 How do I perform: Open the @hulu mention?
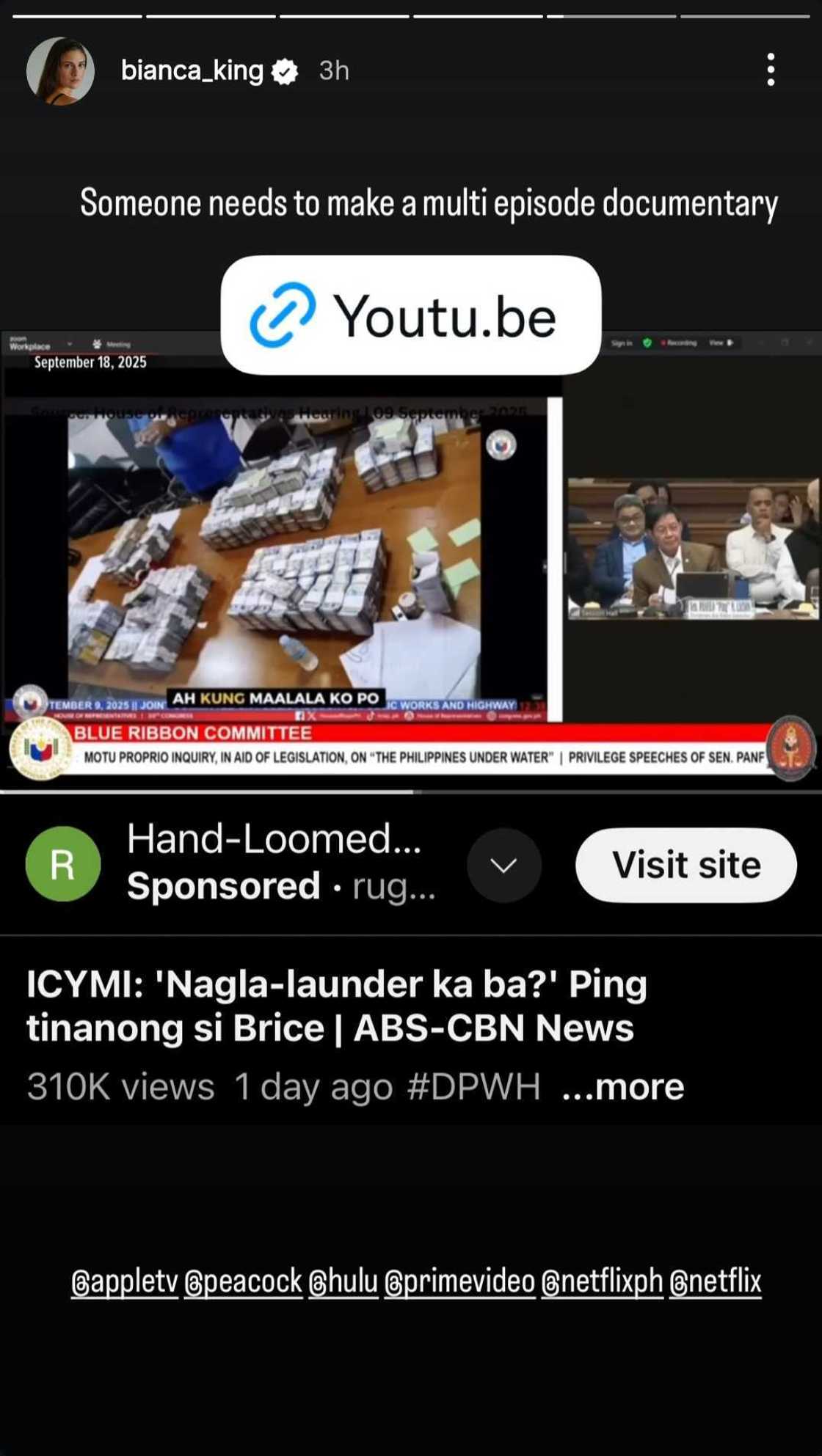click(343, 1281)
